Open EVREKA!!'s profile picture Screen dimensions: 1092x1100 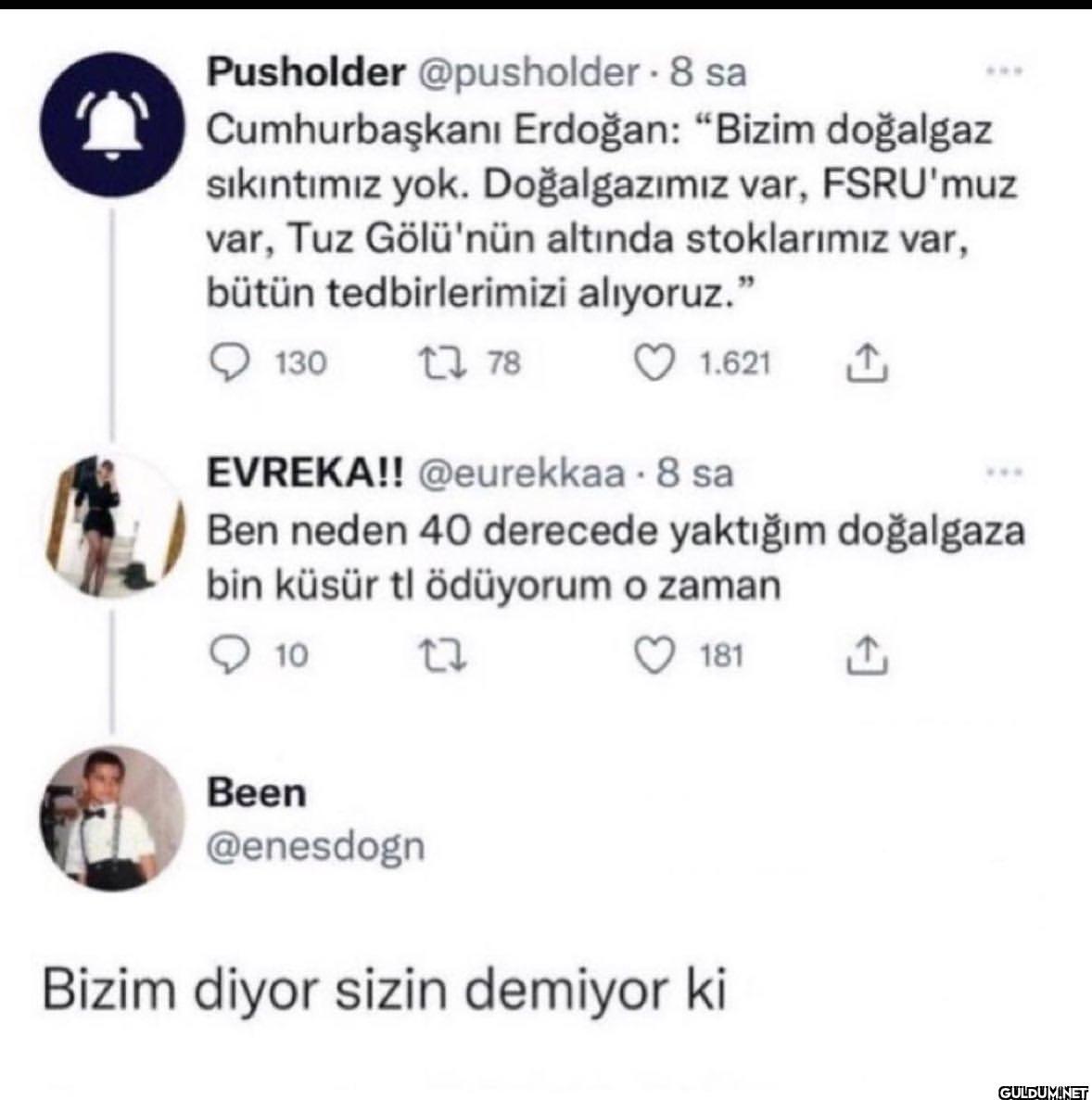113,525
